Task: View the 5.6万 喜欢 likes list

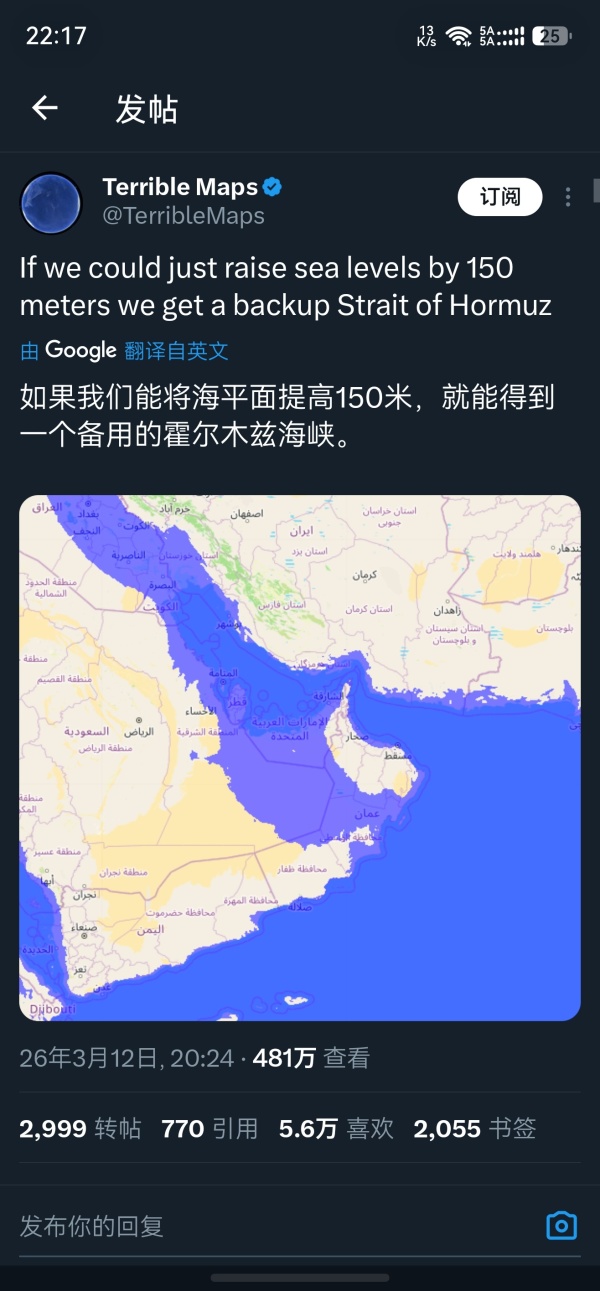Action: point(337,1129)
